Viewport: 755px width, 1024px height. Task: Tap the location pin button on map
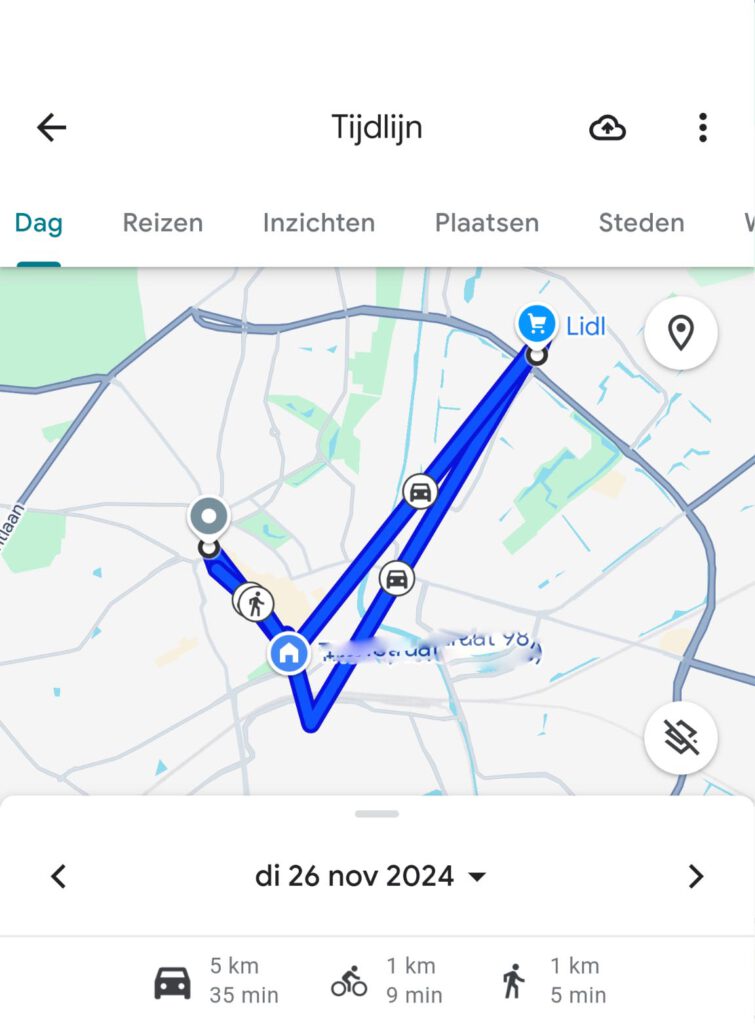click(x=681, y=333)
